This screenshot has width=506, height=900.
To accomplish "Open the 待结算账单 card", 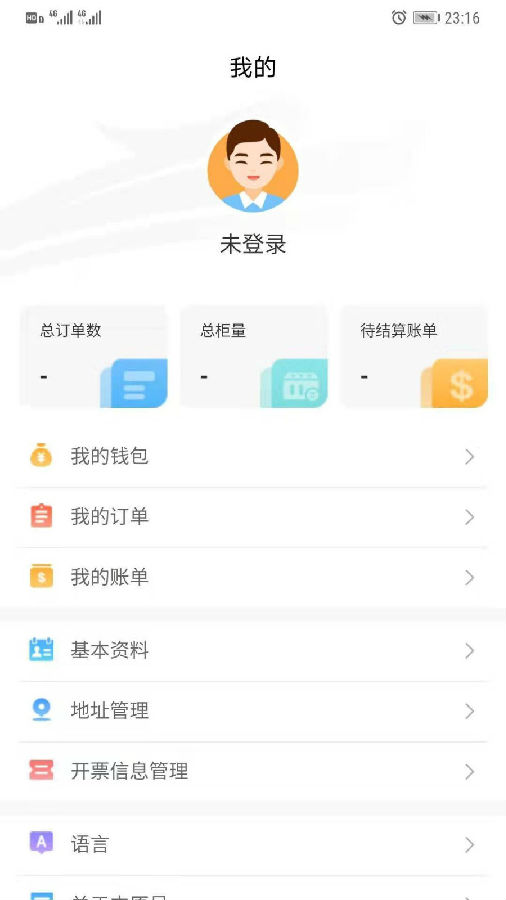I will click(x=414, y=356).
